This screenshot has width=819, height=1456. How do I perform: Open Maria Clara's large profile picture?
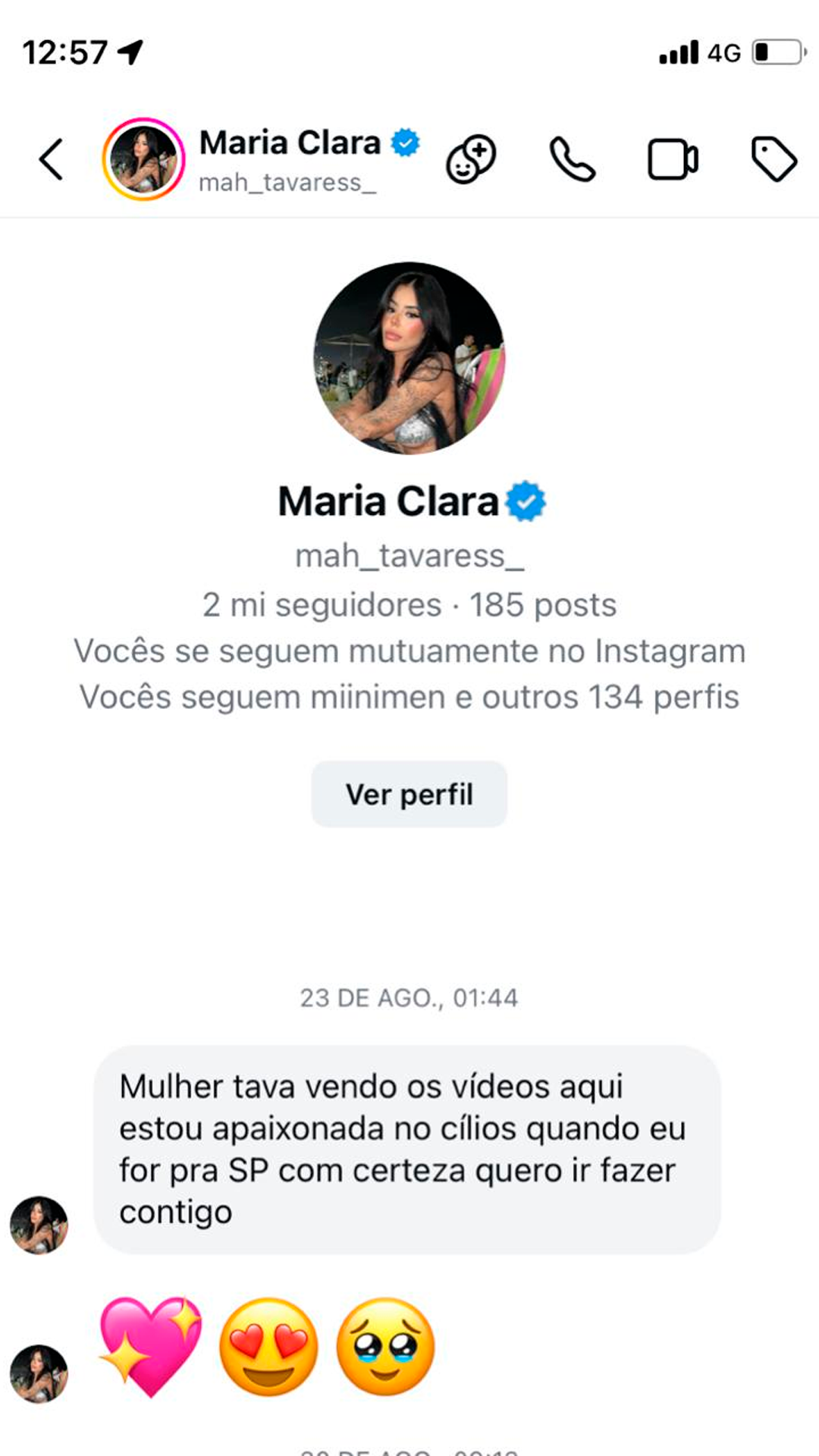pos(409,358)
